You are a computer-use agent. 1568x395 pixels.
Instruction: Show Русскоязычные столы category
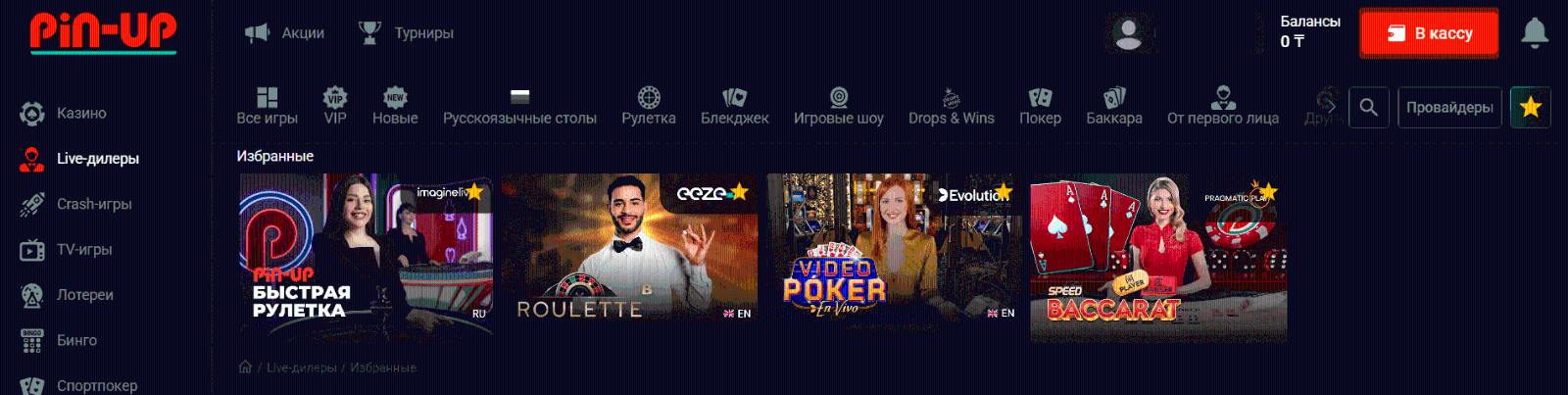(519, 107)
